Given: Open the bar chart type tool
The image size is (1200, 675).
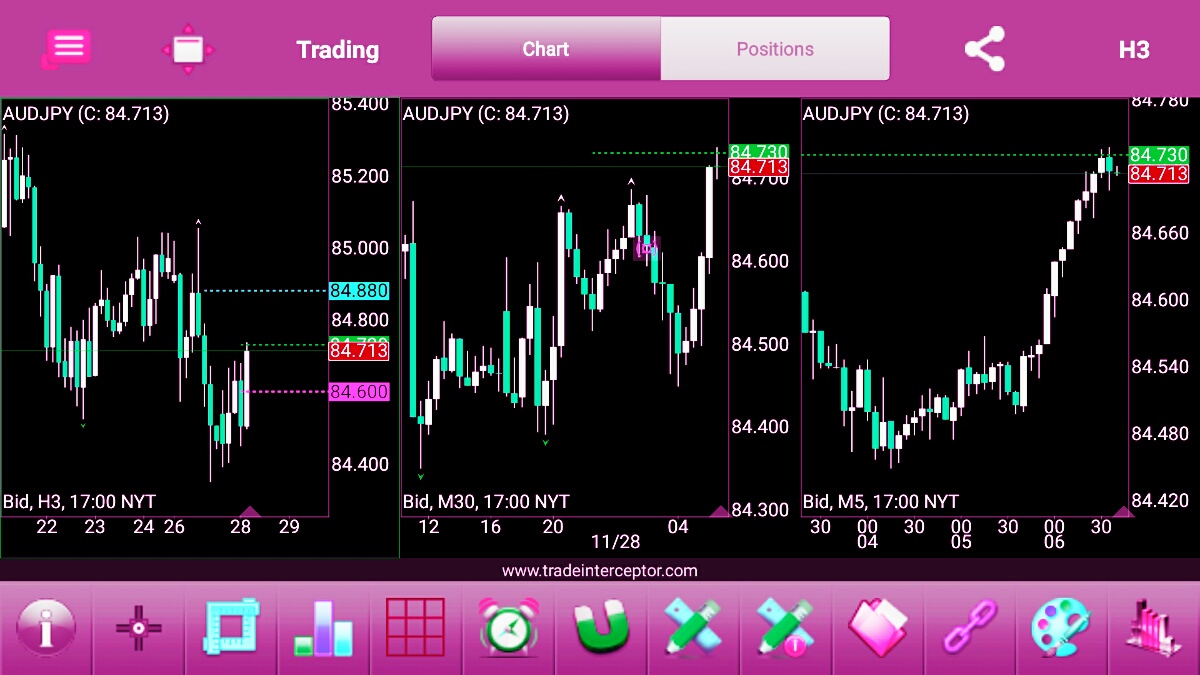Looking at the screenshot, I should coord(324,628).
